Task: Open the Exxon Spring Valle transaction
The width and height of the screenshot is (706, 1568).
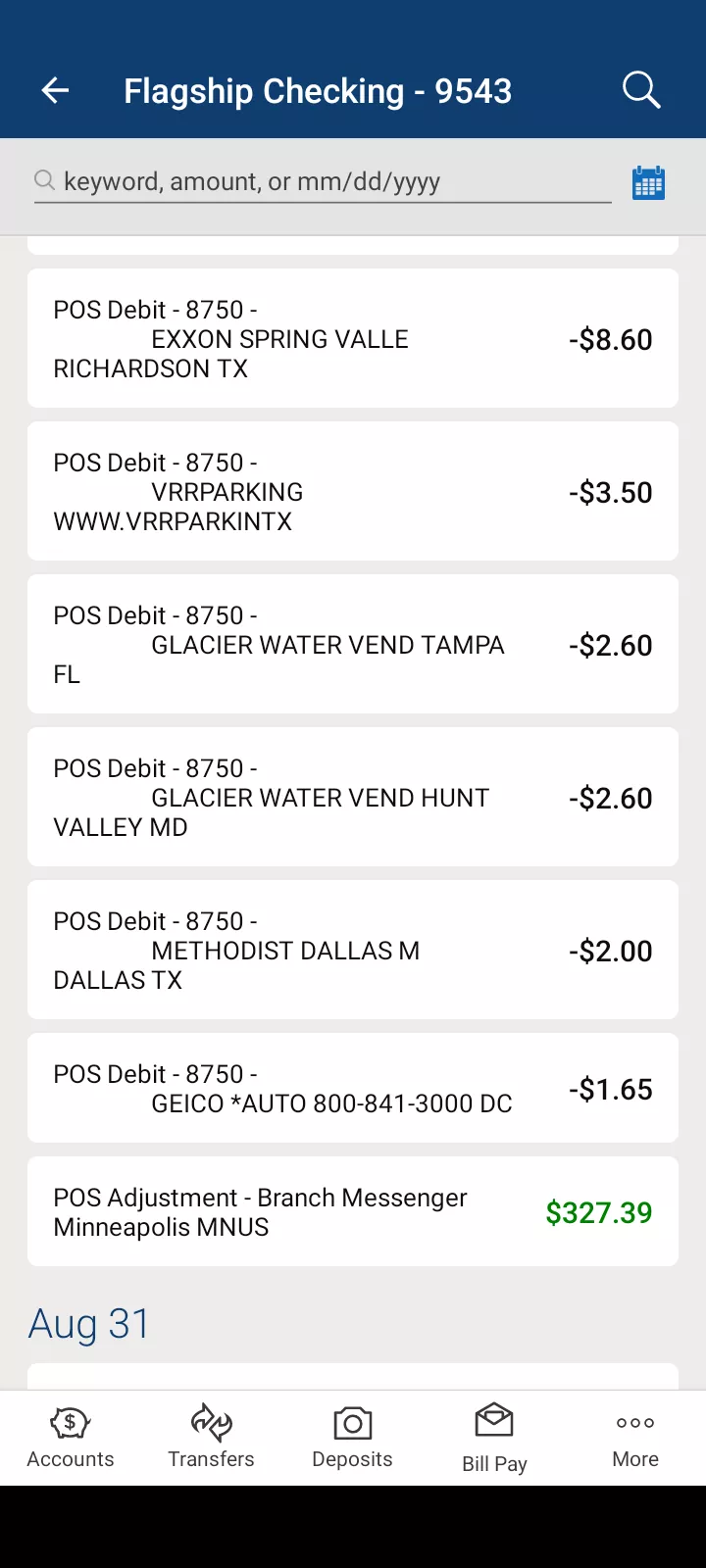Action: pos(353,339)
